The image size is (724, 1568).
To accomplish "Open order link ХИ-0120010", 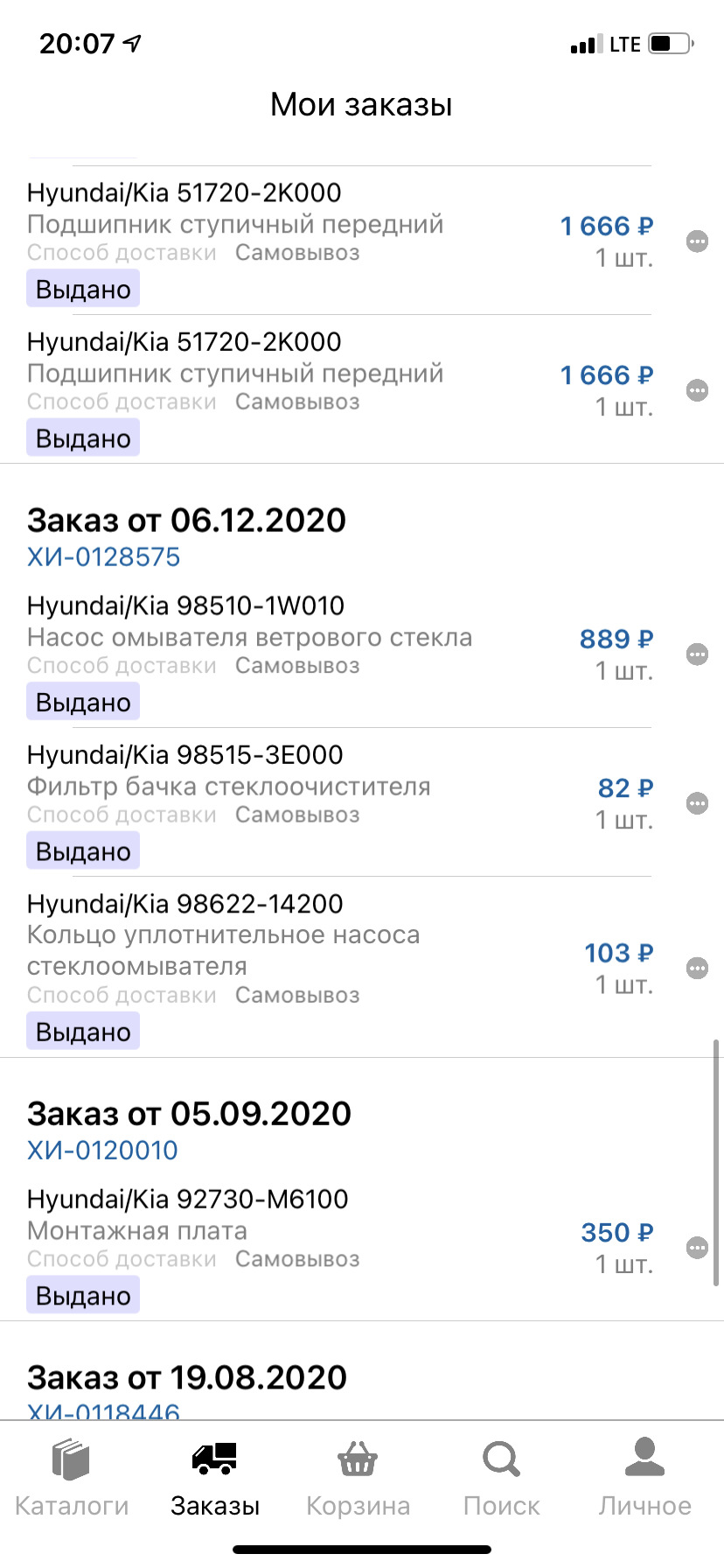I will click(101, 1150).
